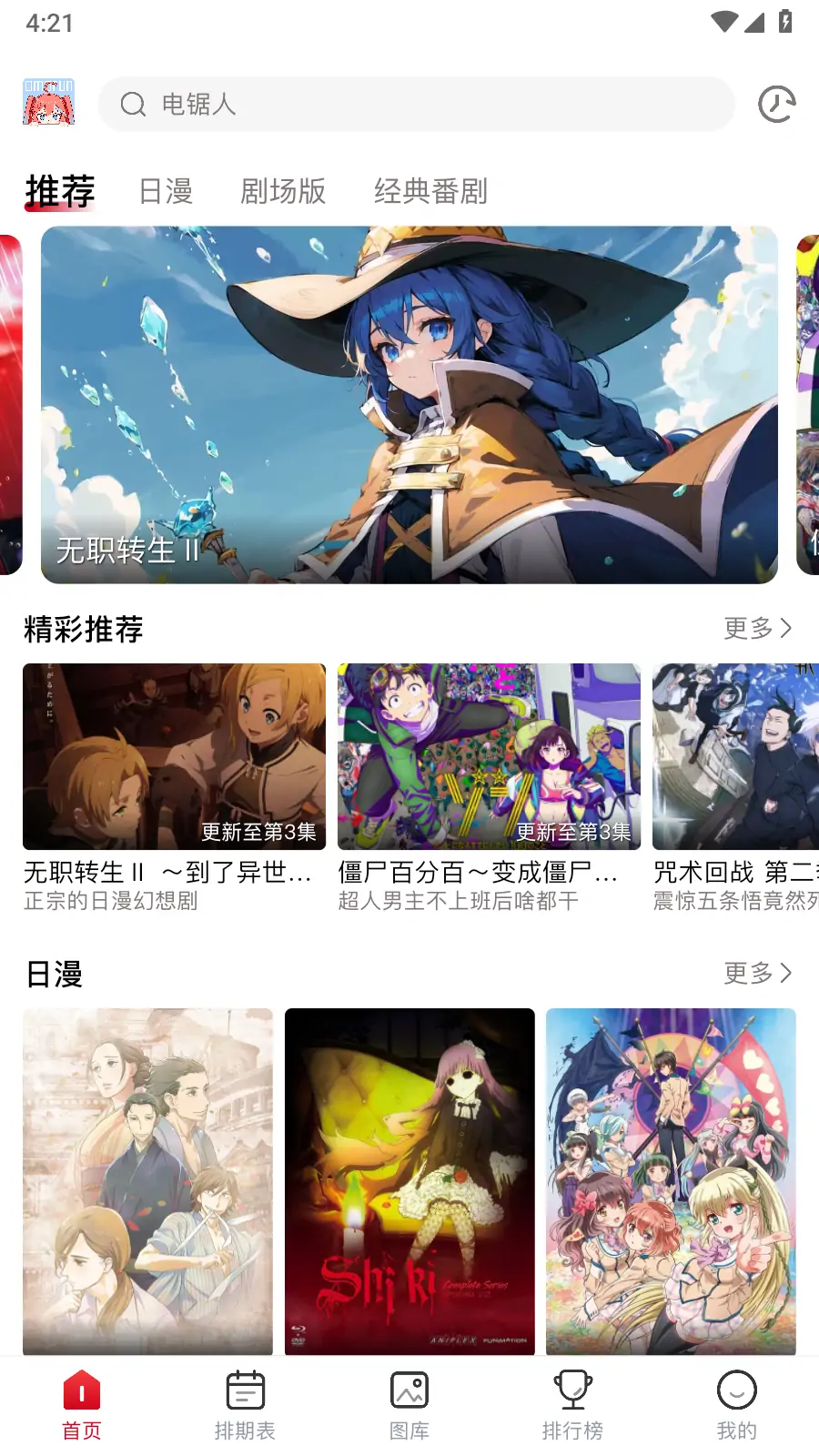Click the avatar icon top left

tap(49, 102)
